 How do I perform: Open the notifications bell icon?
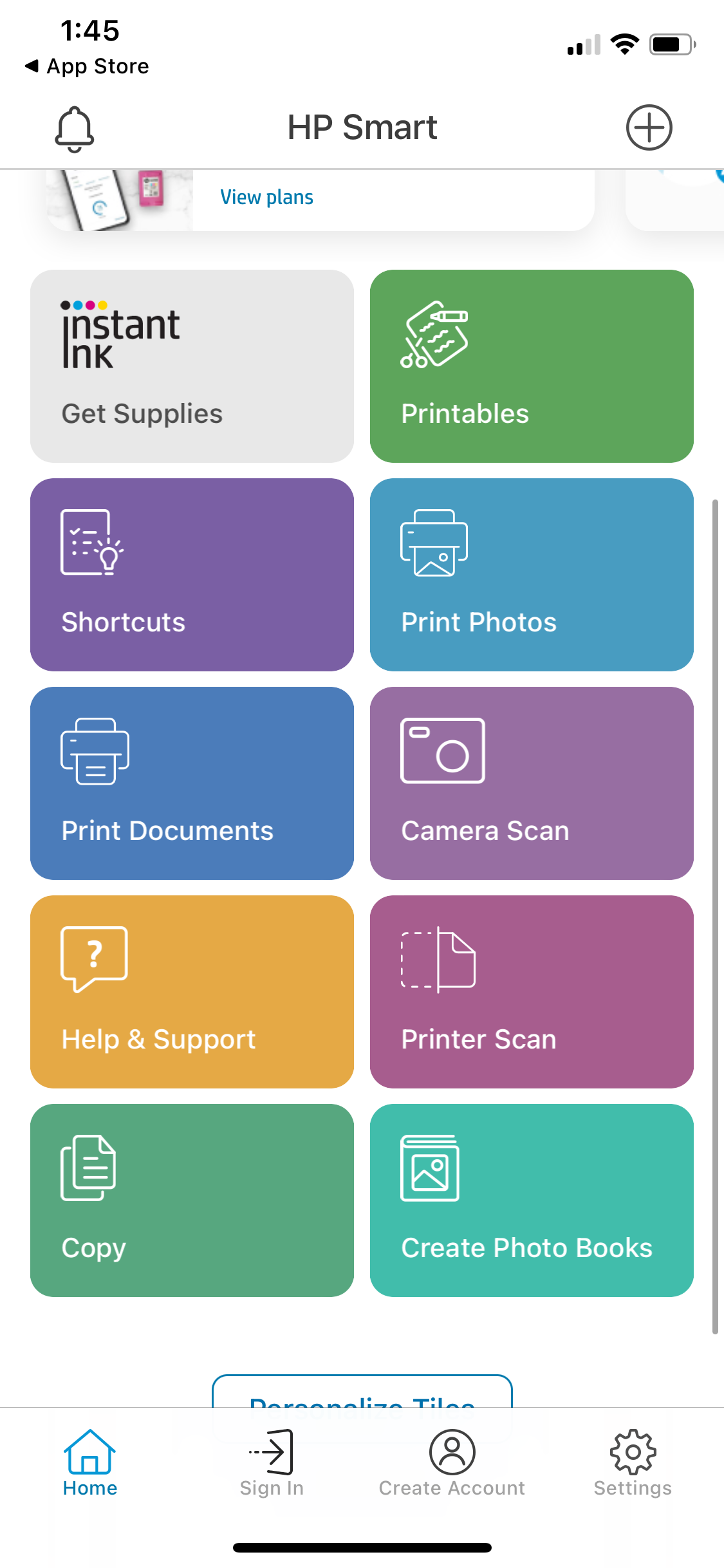pyautogui.click(x=74, y=127)
